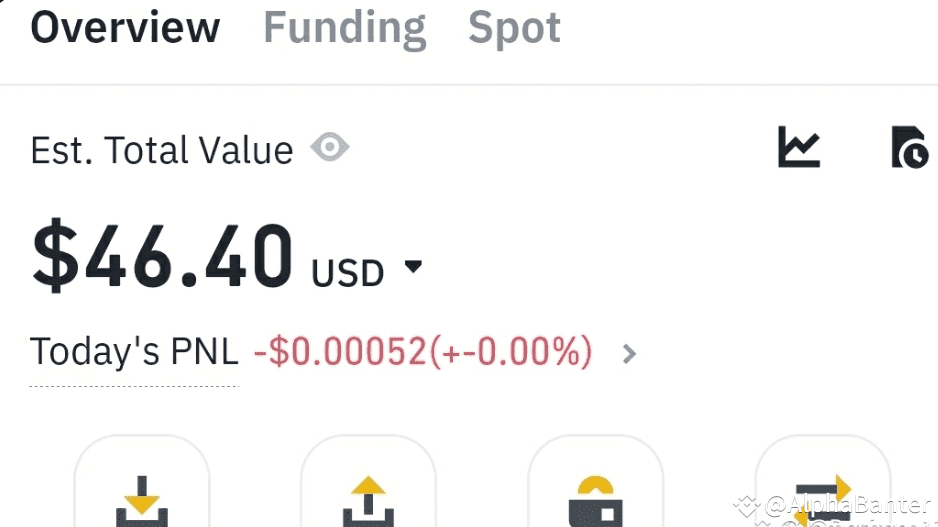Viewport: 938px width, 527px height.
Task: Switch to the Funding tab
Action: click(345, 29)
